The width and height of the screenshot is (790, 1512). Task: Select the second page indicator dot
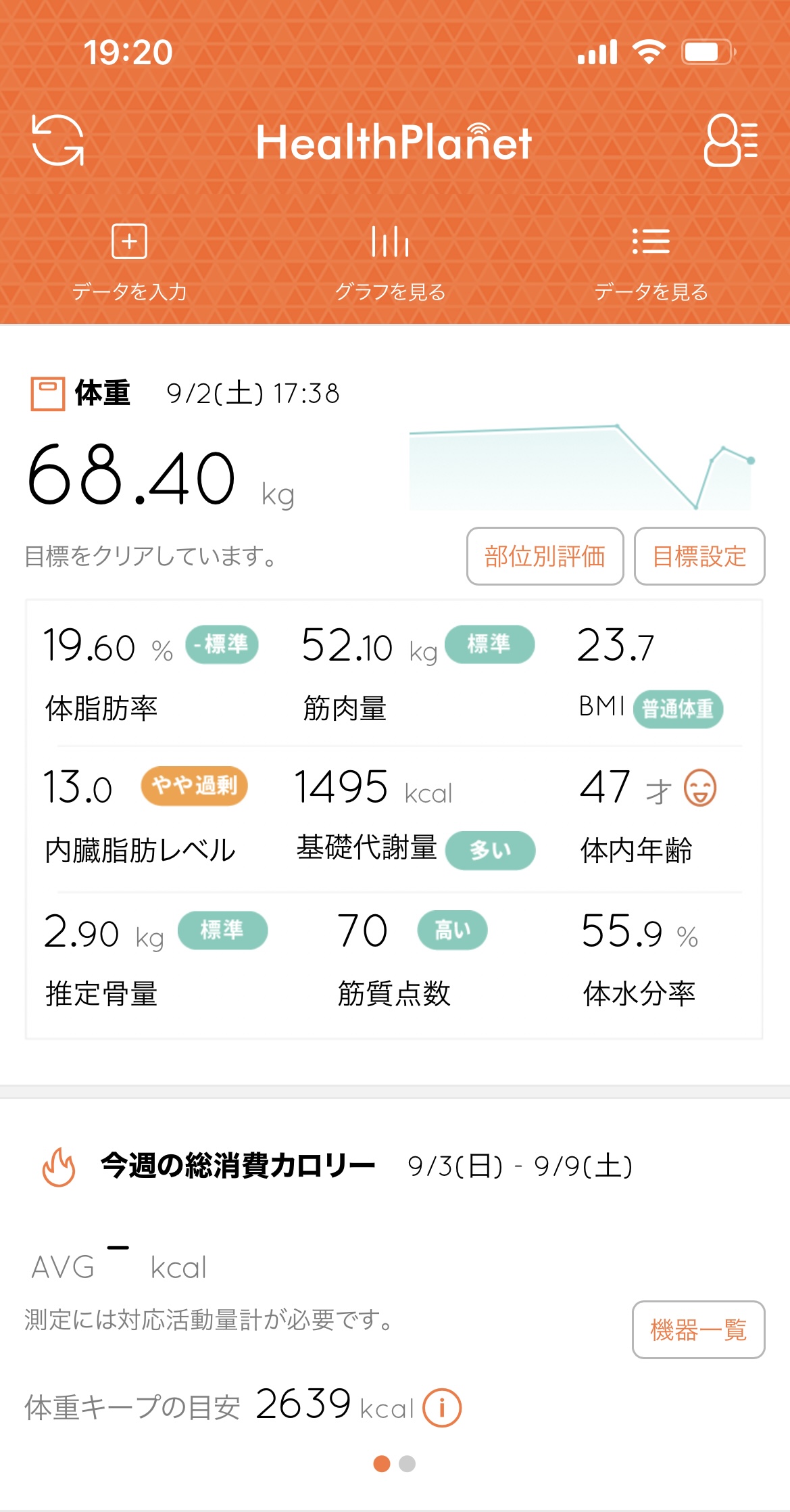click(407, 1464)
